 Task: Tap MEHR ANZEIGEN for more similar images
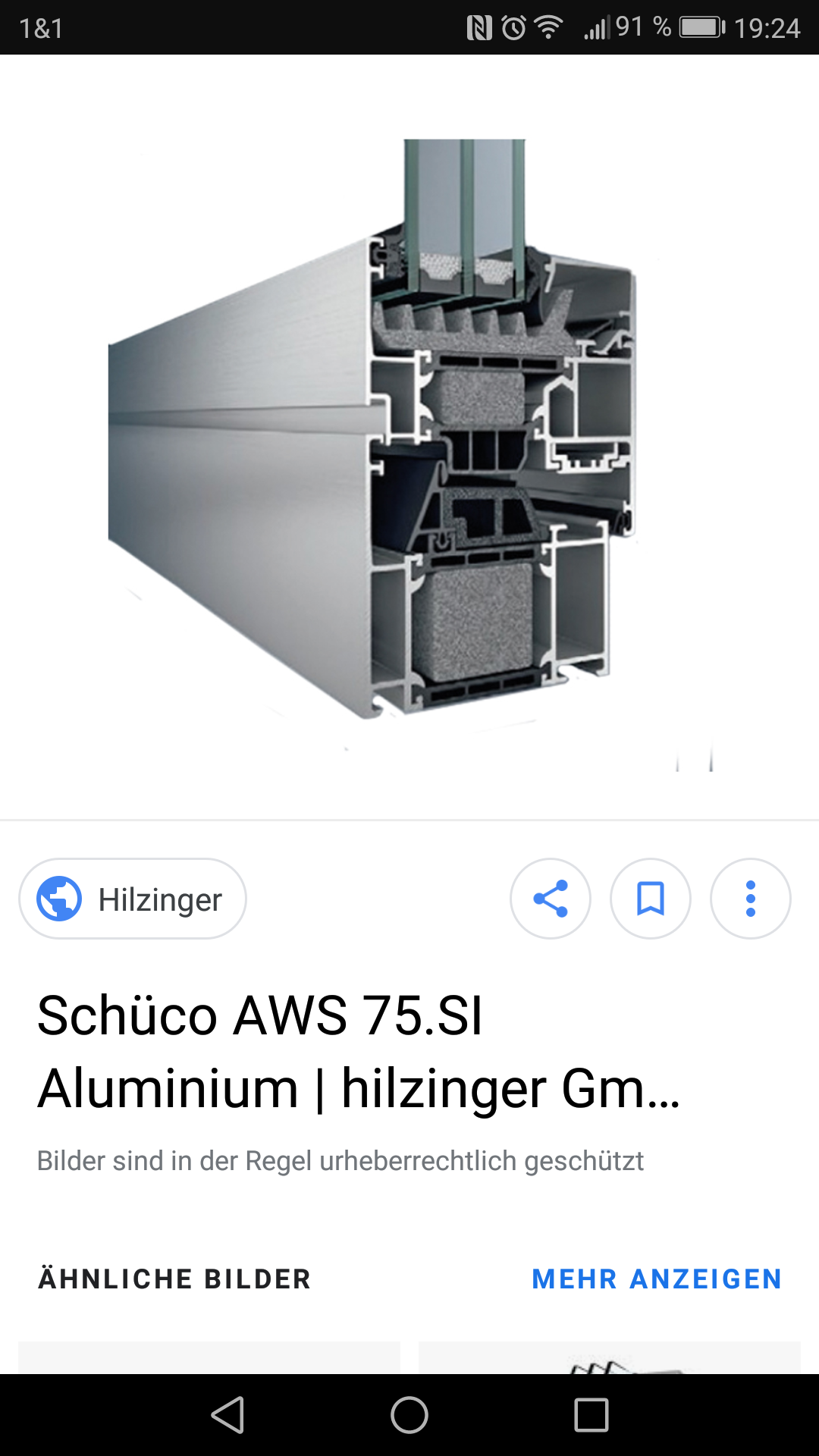coord(657,1279)
